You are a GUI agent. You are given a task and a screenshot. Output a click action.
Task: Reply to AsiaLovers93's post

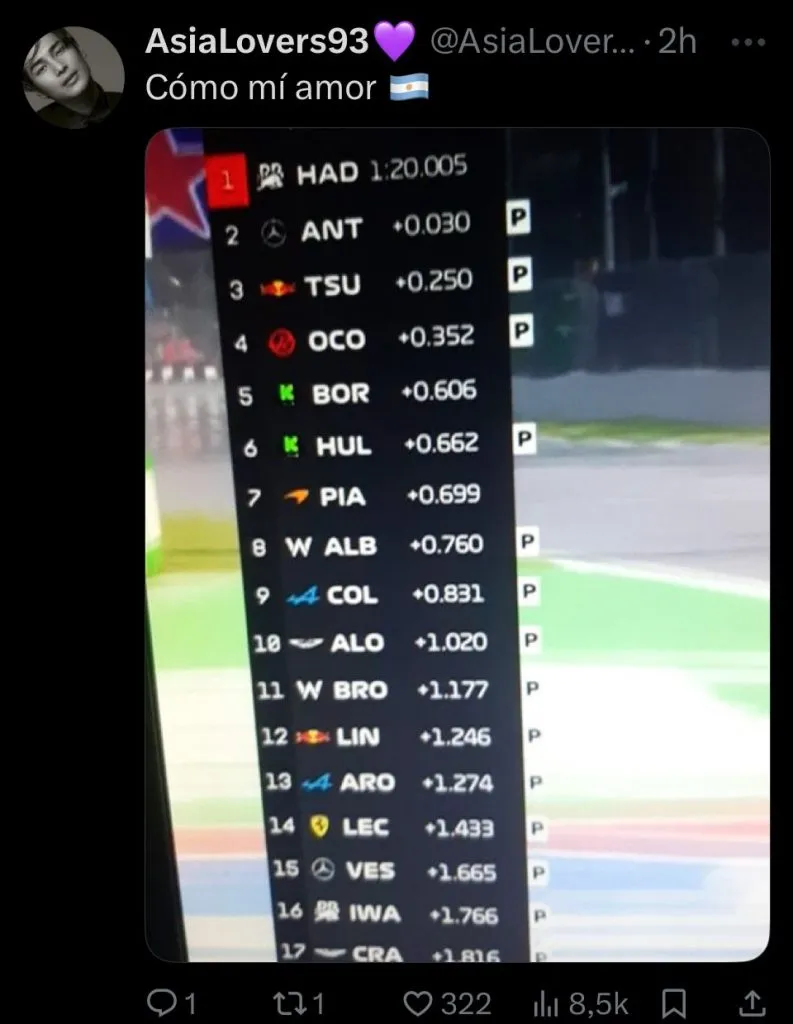pyautogui.click(x=161, y=1002)
